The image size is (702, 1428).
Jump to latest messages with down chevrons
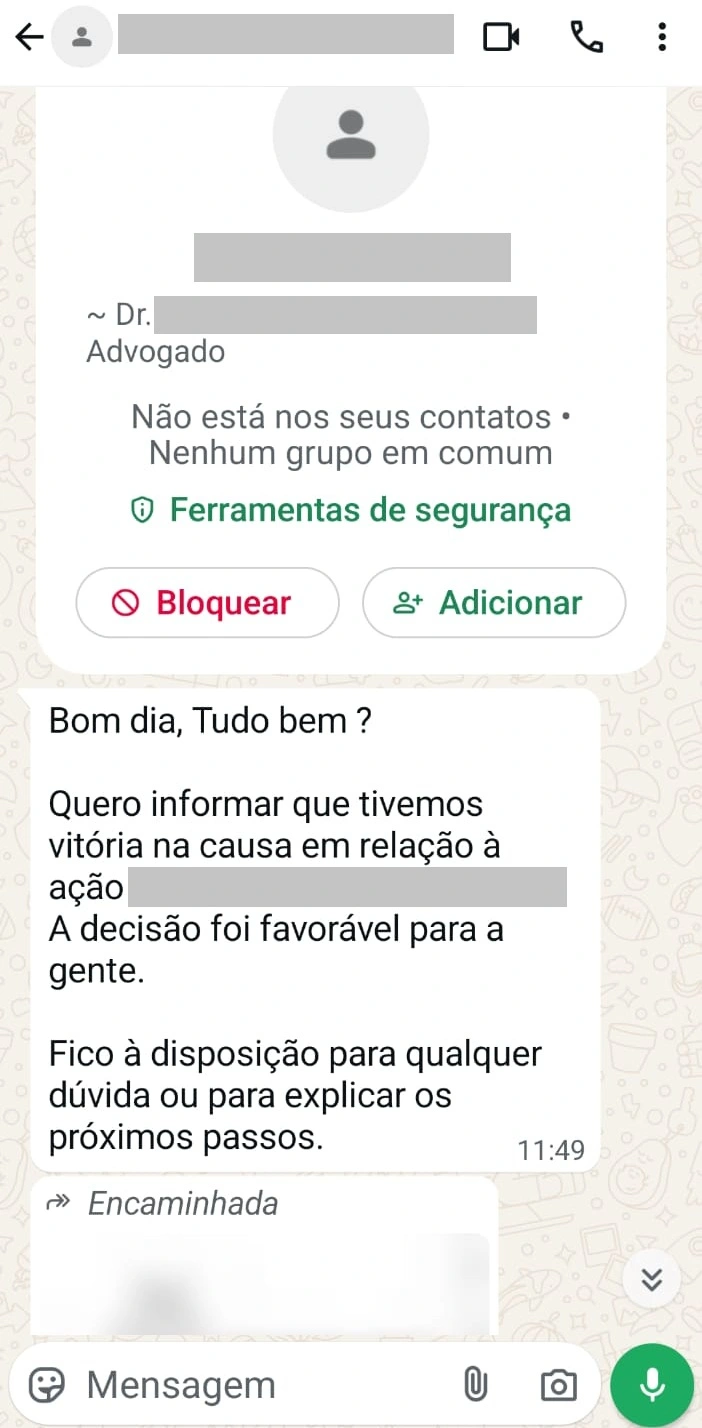tap(652, 1279)
